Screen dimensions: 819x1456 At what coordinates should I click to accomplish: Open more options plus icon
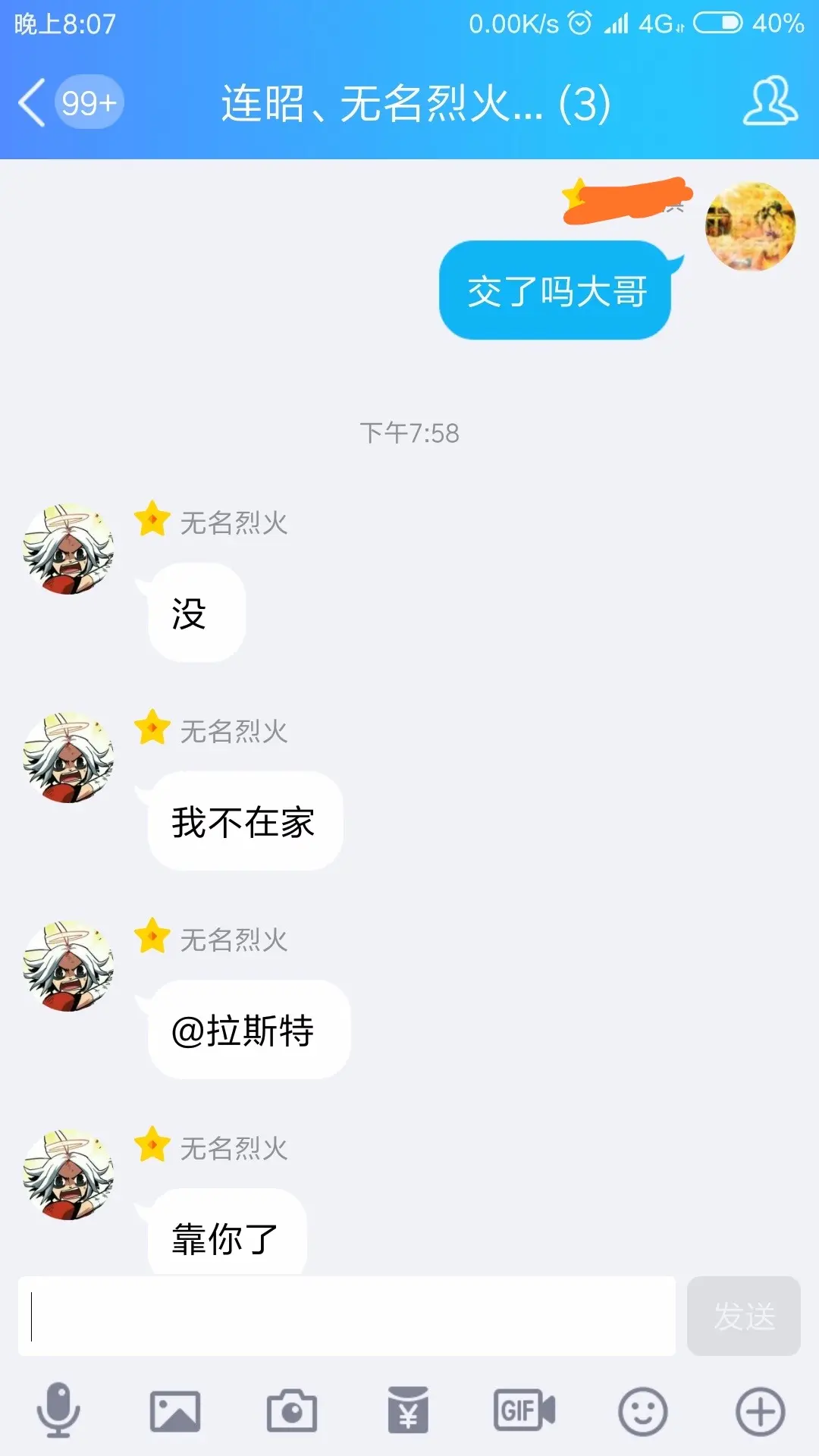click(x=760, y=1411)
